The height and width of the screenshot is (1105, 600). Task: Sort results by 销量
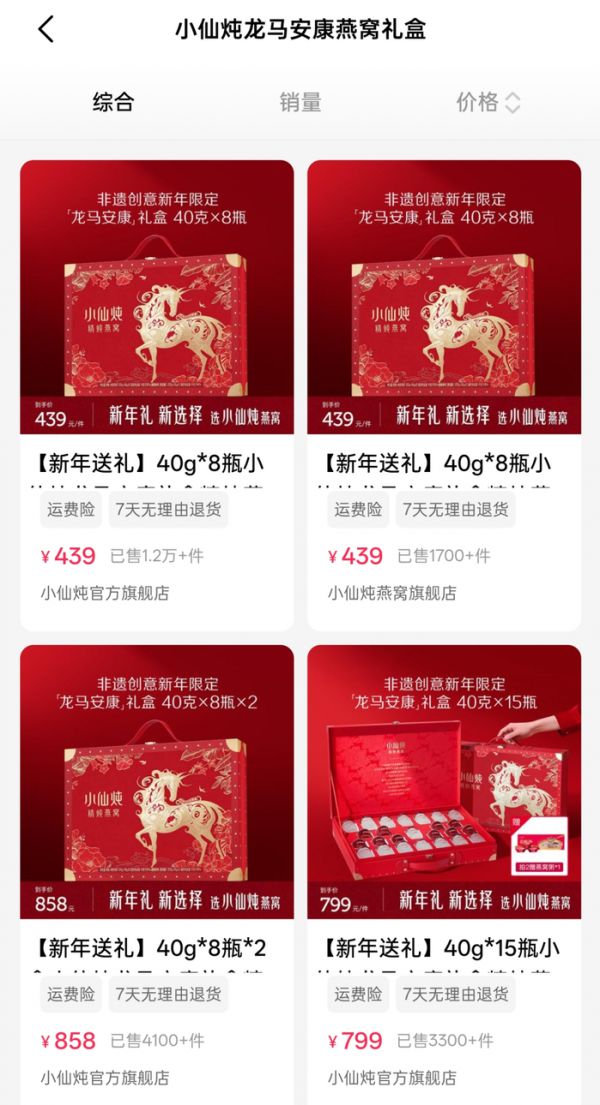(x=300, y=102)
